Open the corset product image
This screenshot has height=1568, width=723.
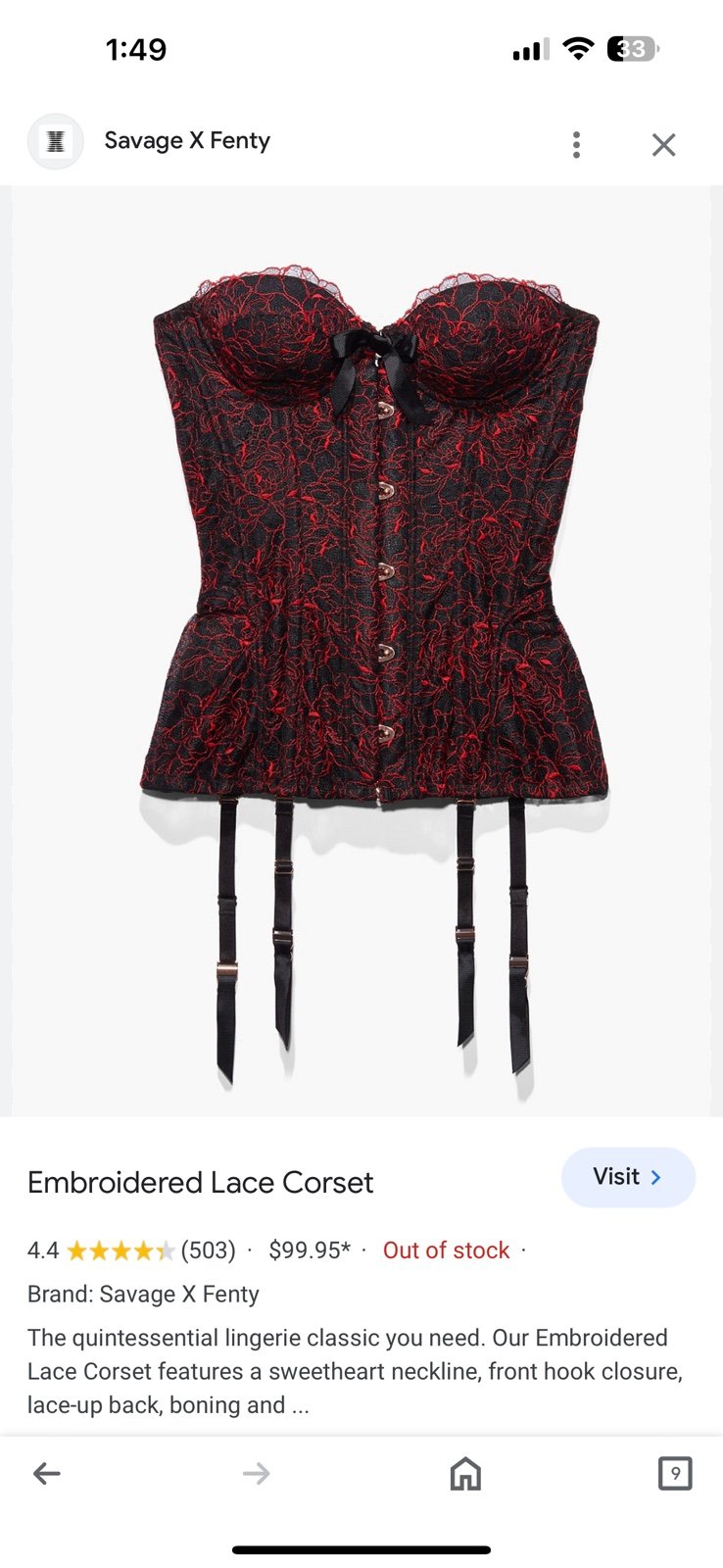point(361,652)
